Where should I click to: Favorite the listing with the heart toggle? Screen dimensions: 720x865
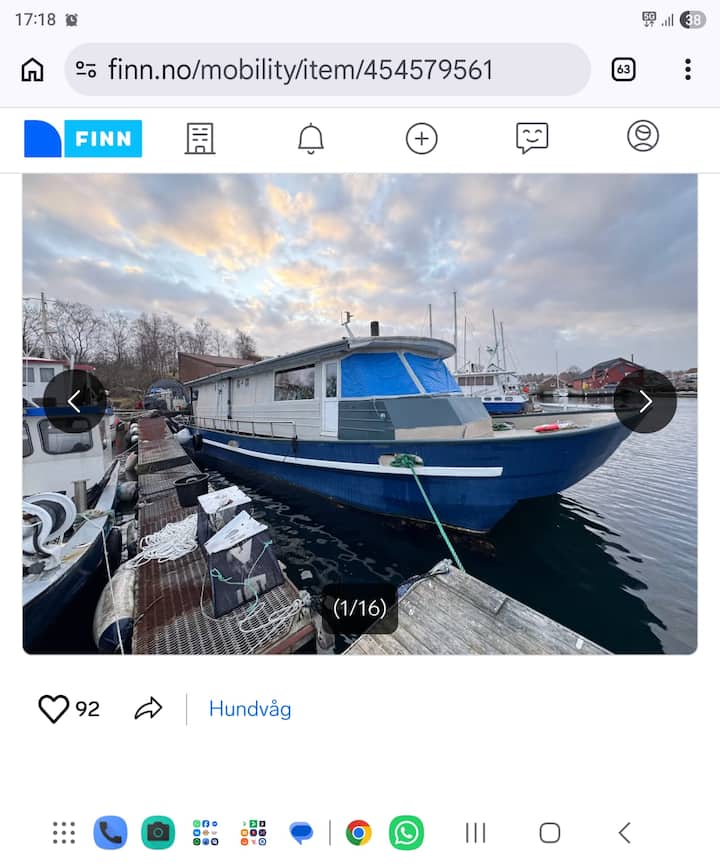point(52,709)
